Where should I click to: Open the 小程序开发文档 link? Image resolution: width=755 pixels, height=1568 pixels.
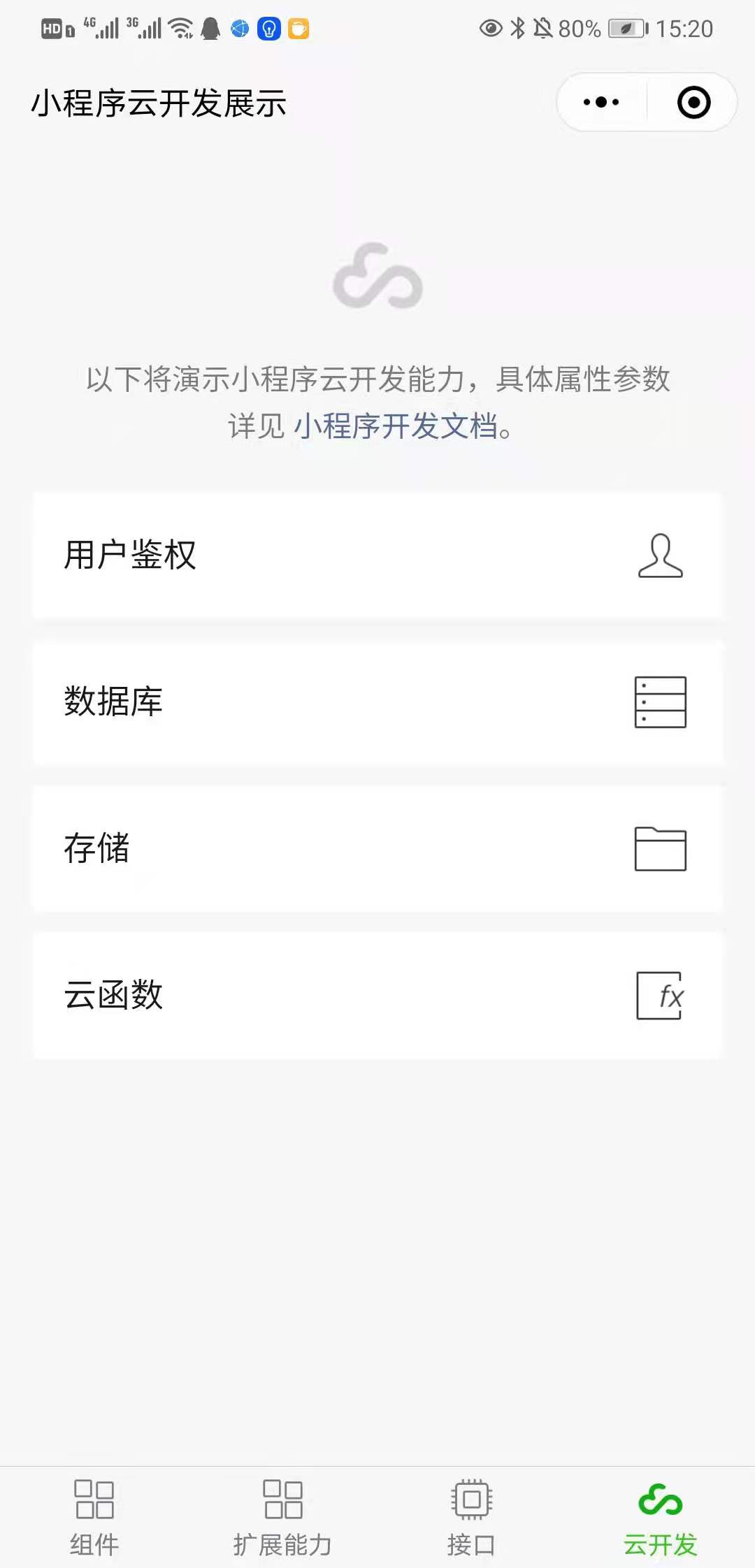[395, 426]
